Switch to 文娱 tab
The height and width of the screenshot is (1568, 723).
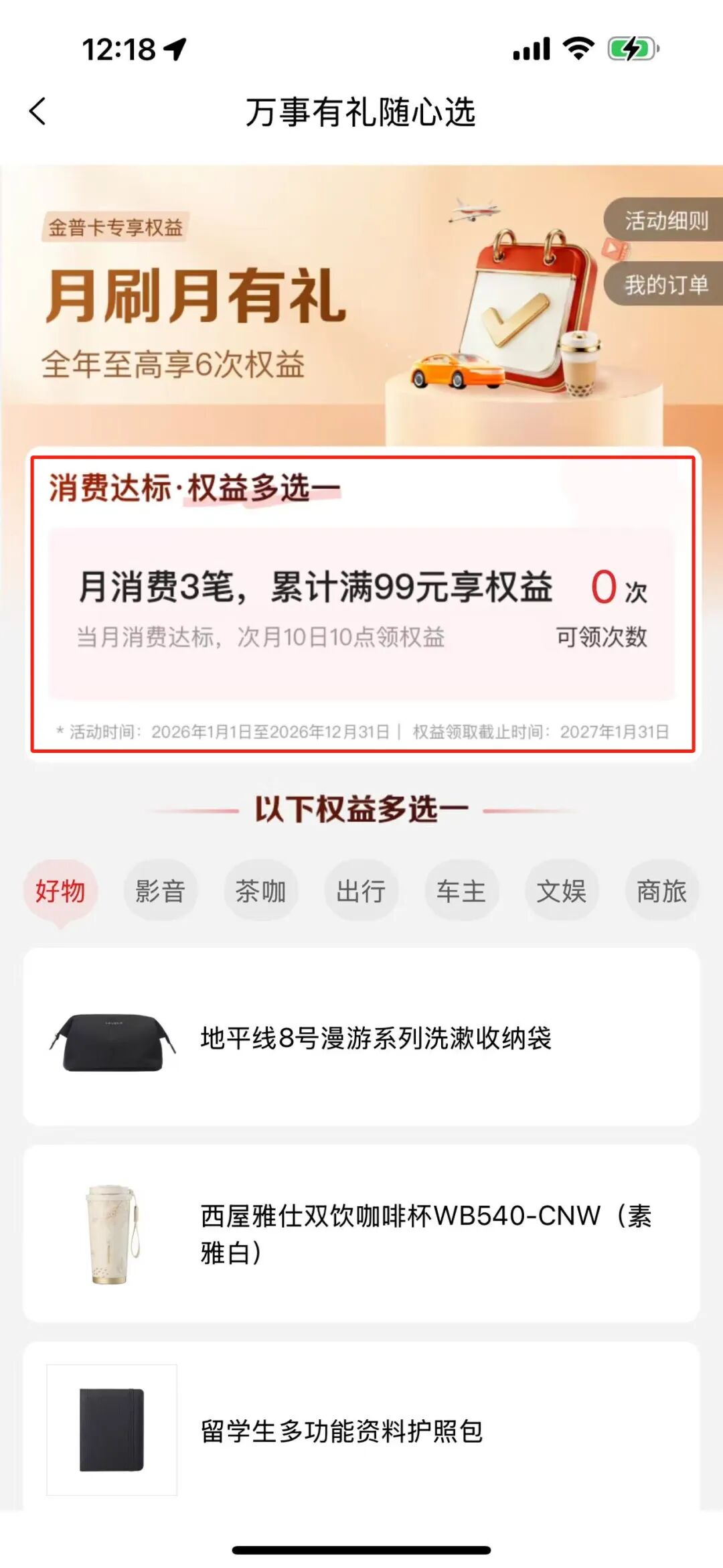click(561, 891)
